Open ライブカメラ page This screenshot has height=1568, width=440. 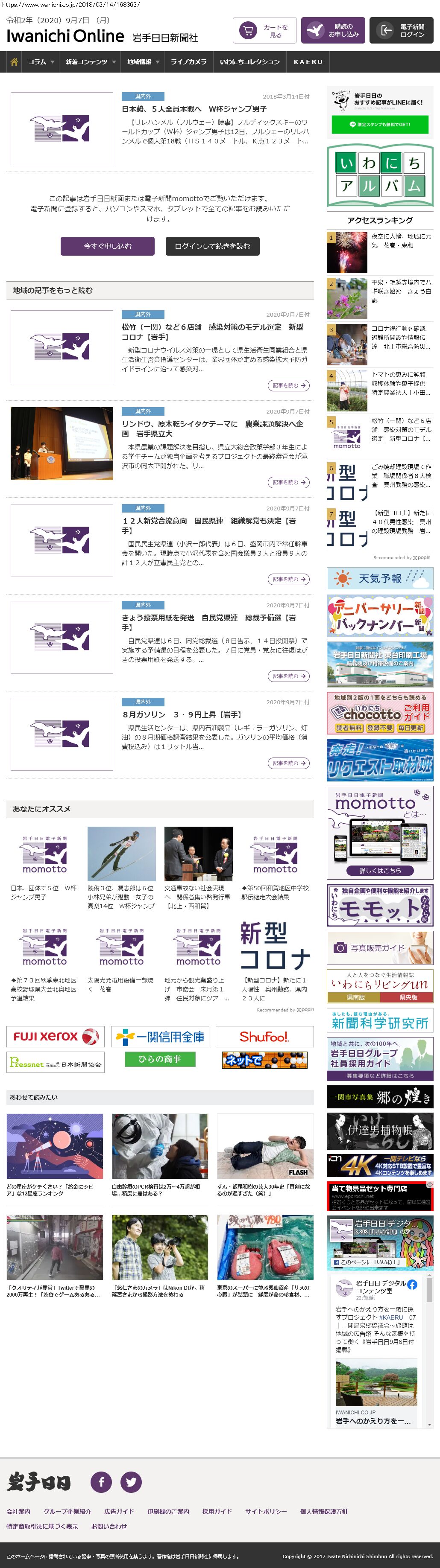click(188, 62)
